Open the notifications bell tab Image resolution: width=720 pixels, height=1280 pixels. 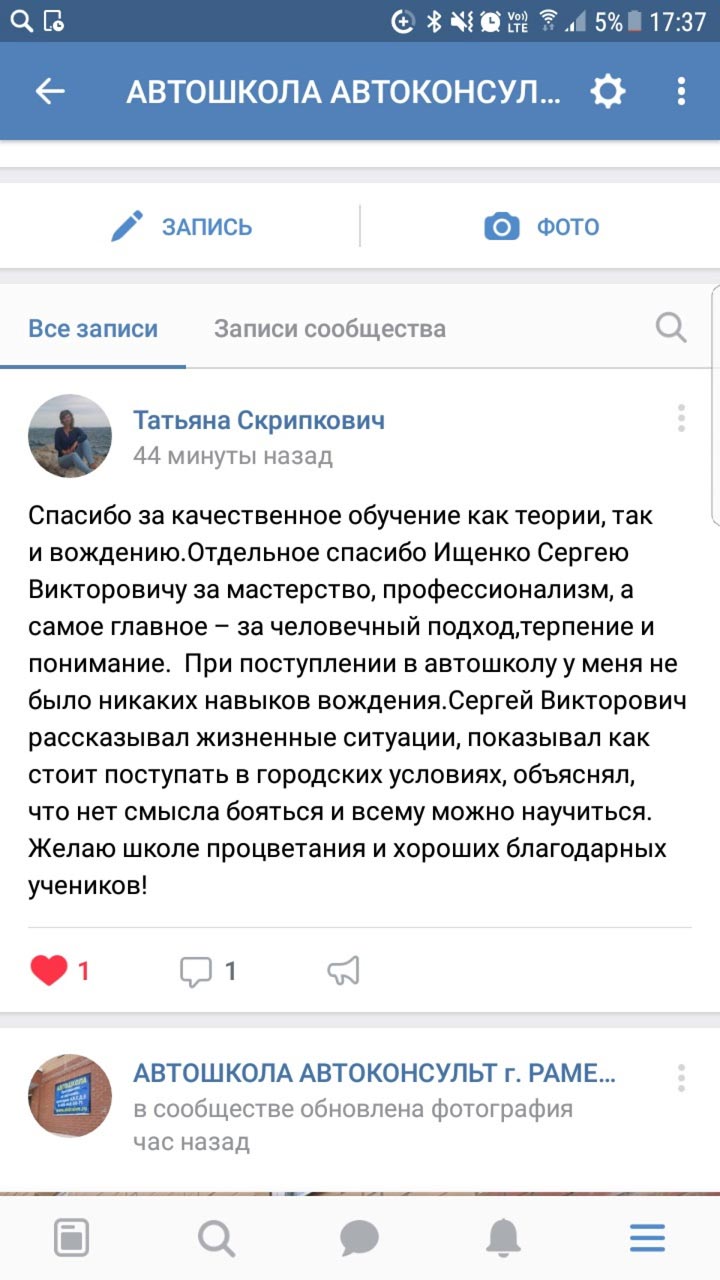tap(503, 1239)
